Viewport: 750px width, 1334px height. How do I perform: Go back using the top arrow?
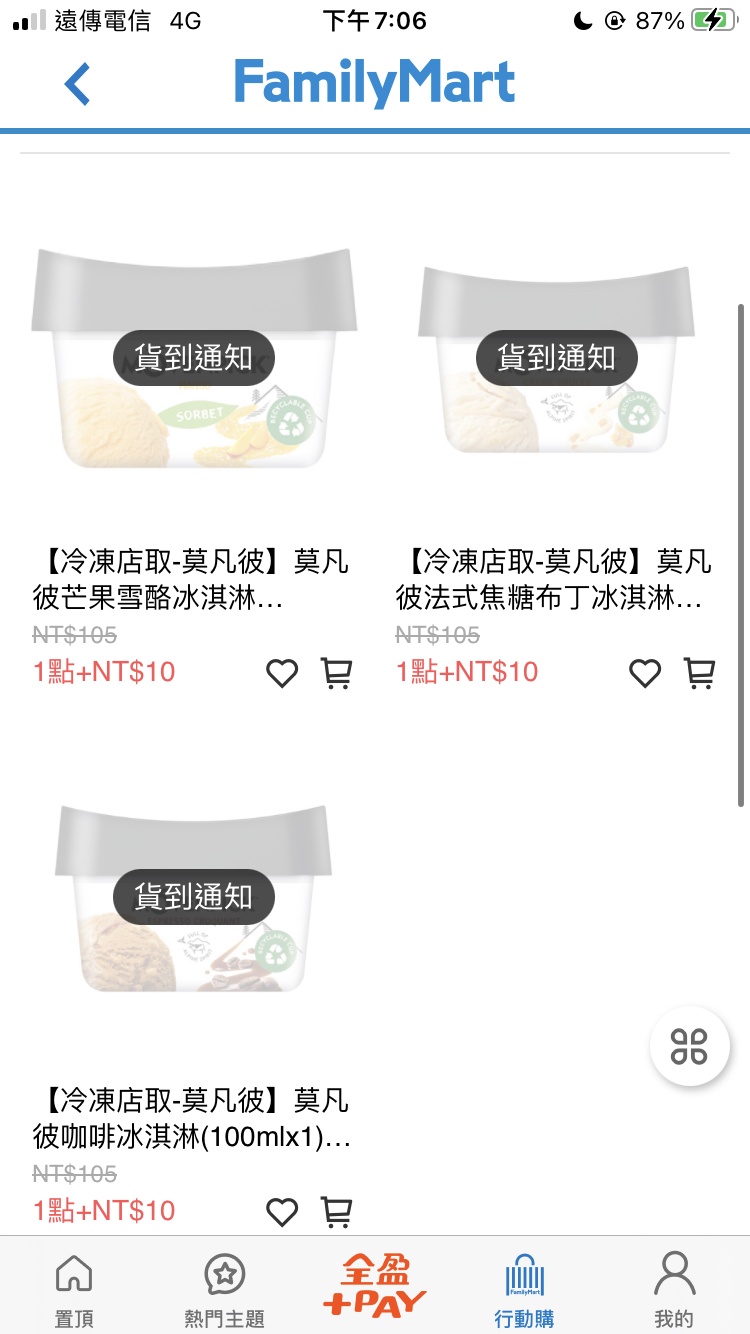tap(77, 84)
